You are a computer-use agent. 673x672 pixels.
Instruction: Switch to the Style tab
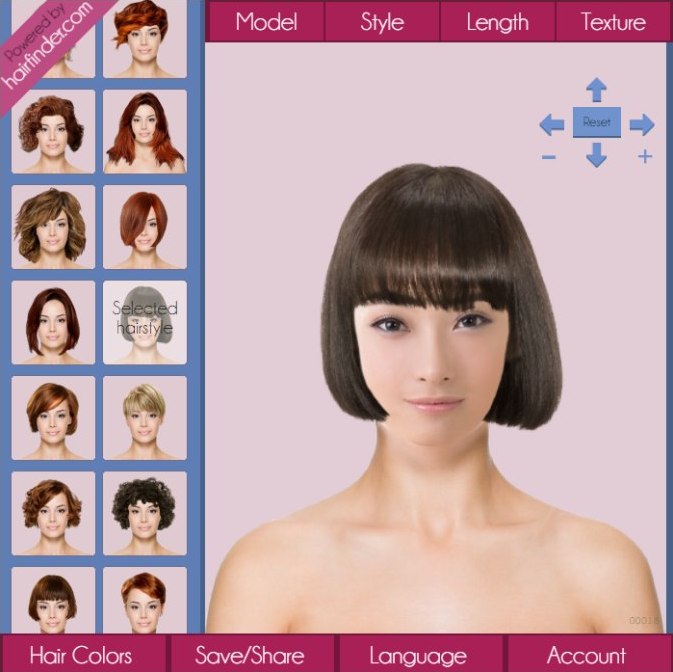pos(381,21)
